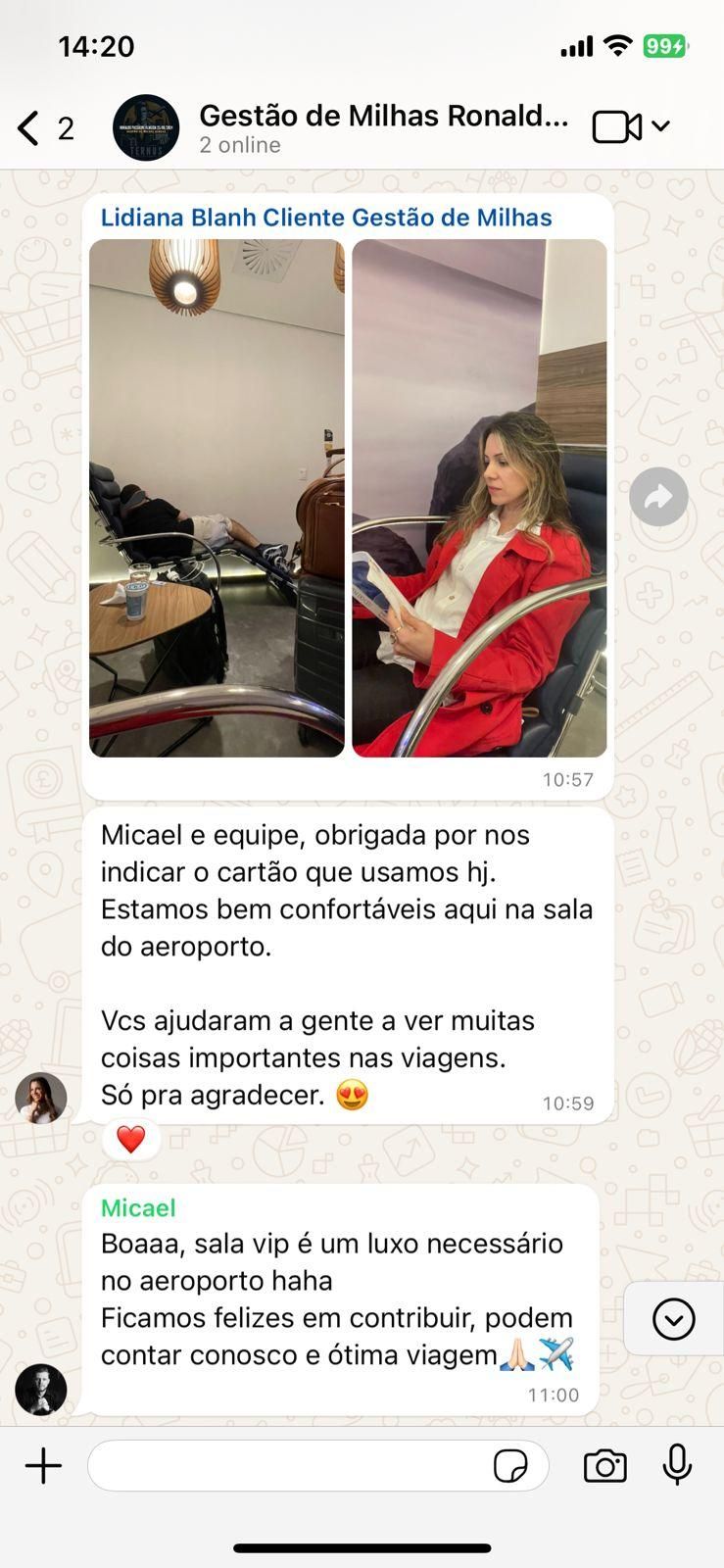
Task: Open the photo of the reclining chair lounge
Action: pos(217,498)
